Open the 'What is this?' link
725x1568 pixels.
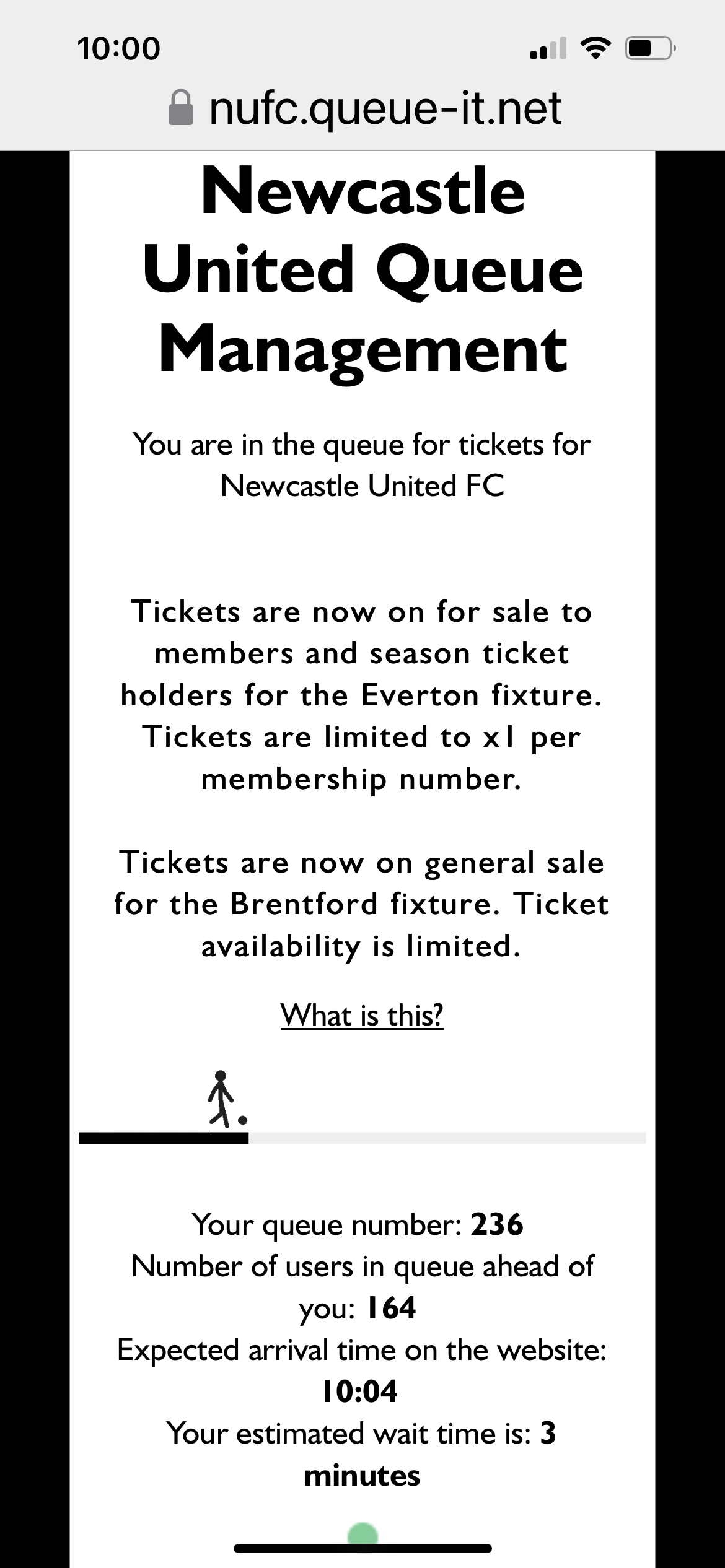pos(362,1016)
